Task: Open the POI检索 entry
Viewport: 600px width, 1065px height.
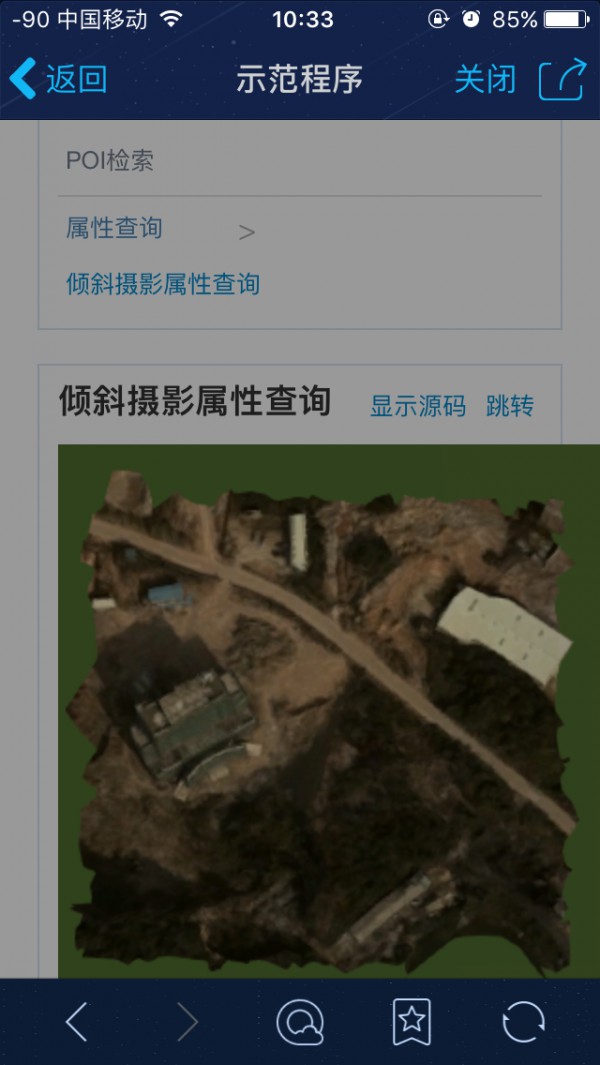Action: (110, 161)
